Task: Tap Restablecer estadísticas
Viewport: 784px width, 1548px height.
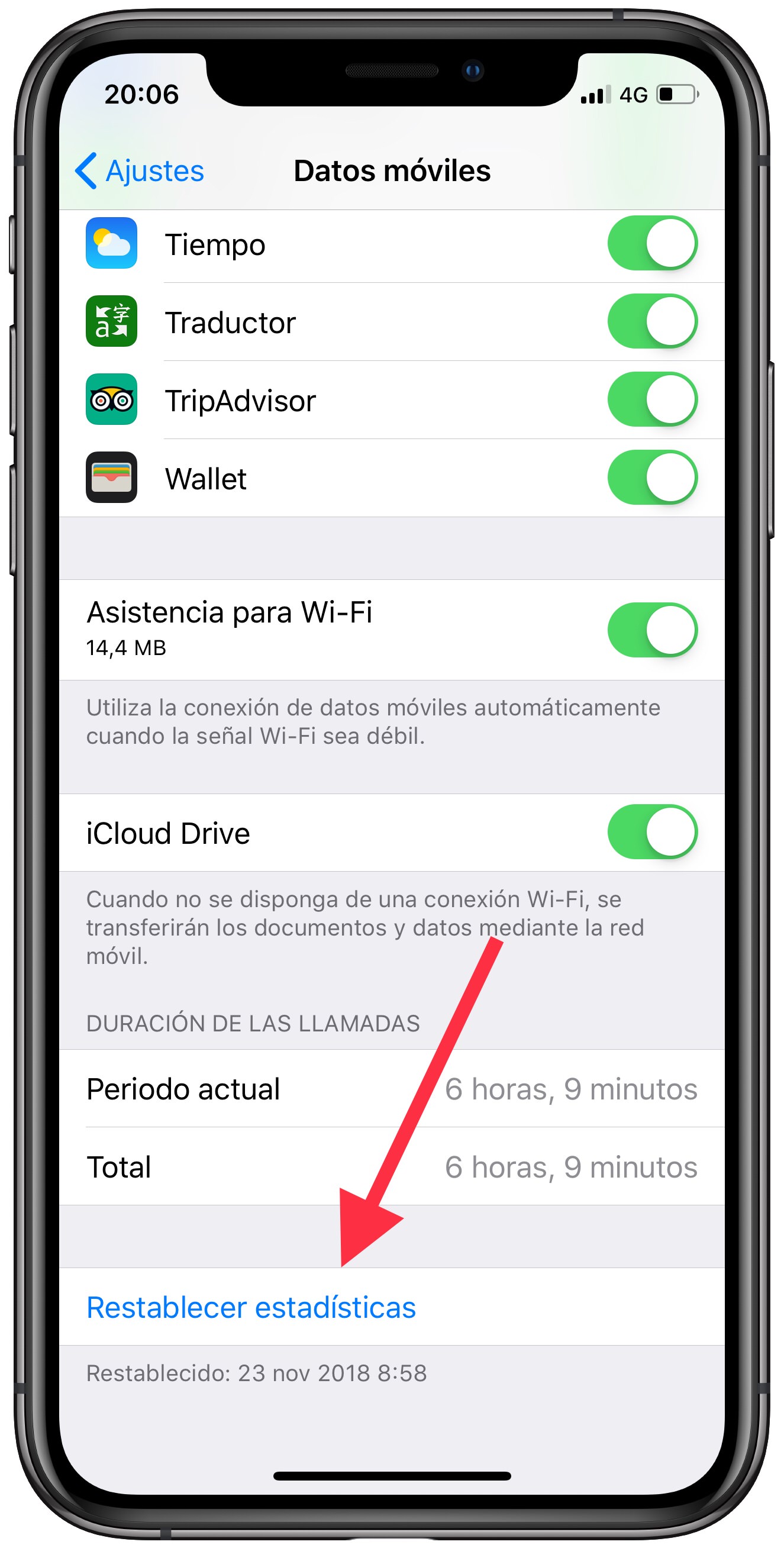Action: click(x=251, y=1308)
